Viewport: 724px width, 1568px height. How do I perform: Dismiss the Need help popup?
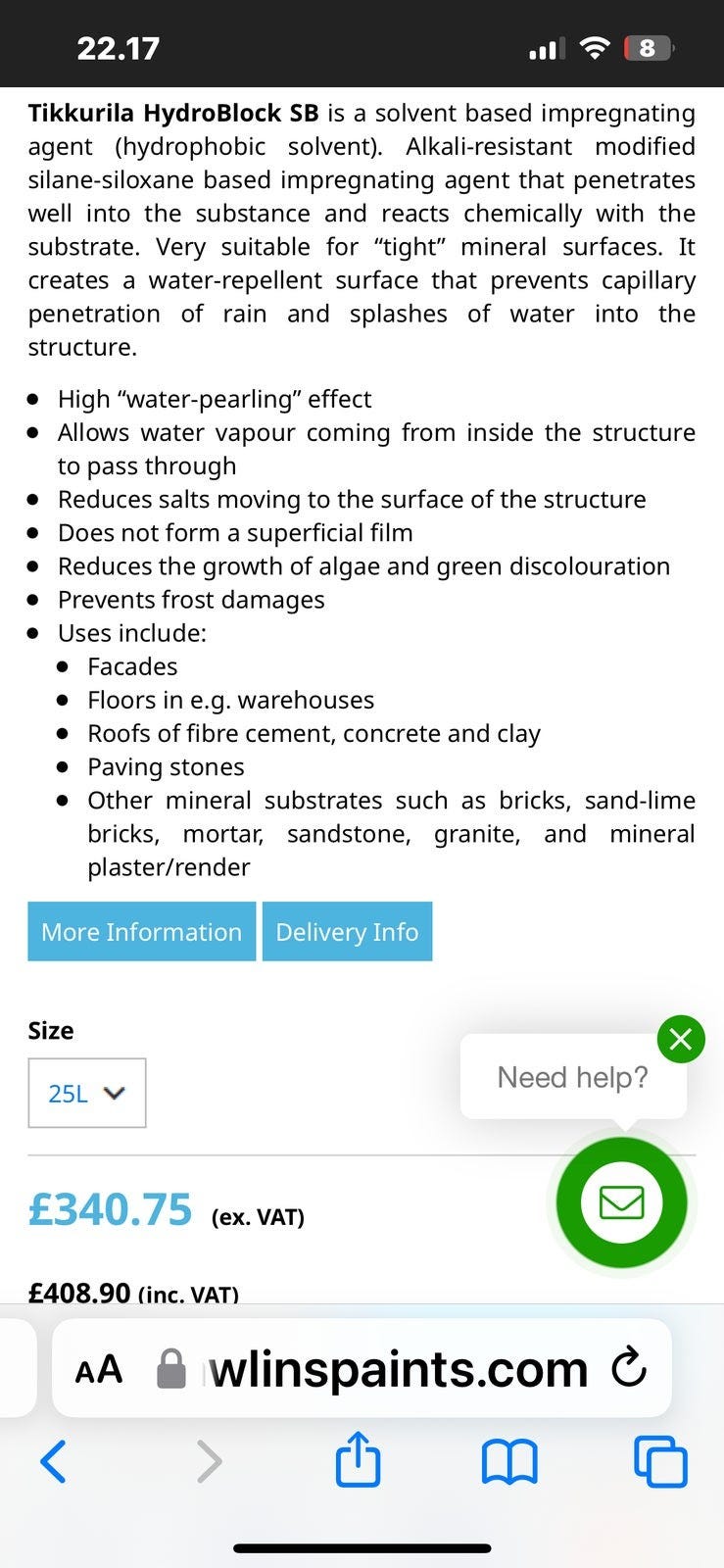681,1039
